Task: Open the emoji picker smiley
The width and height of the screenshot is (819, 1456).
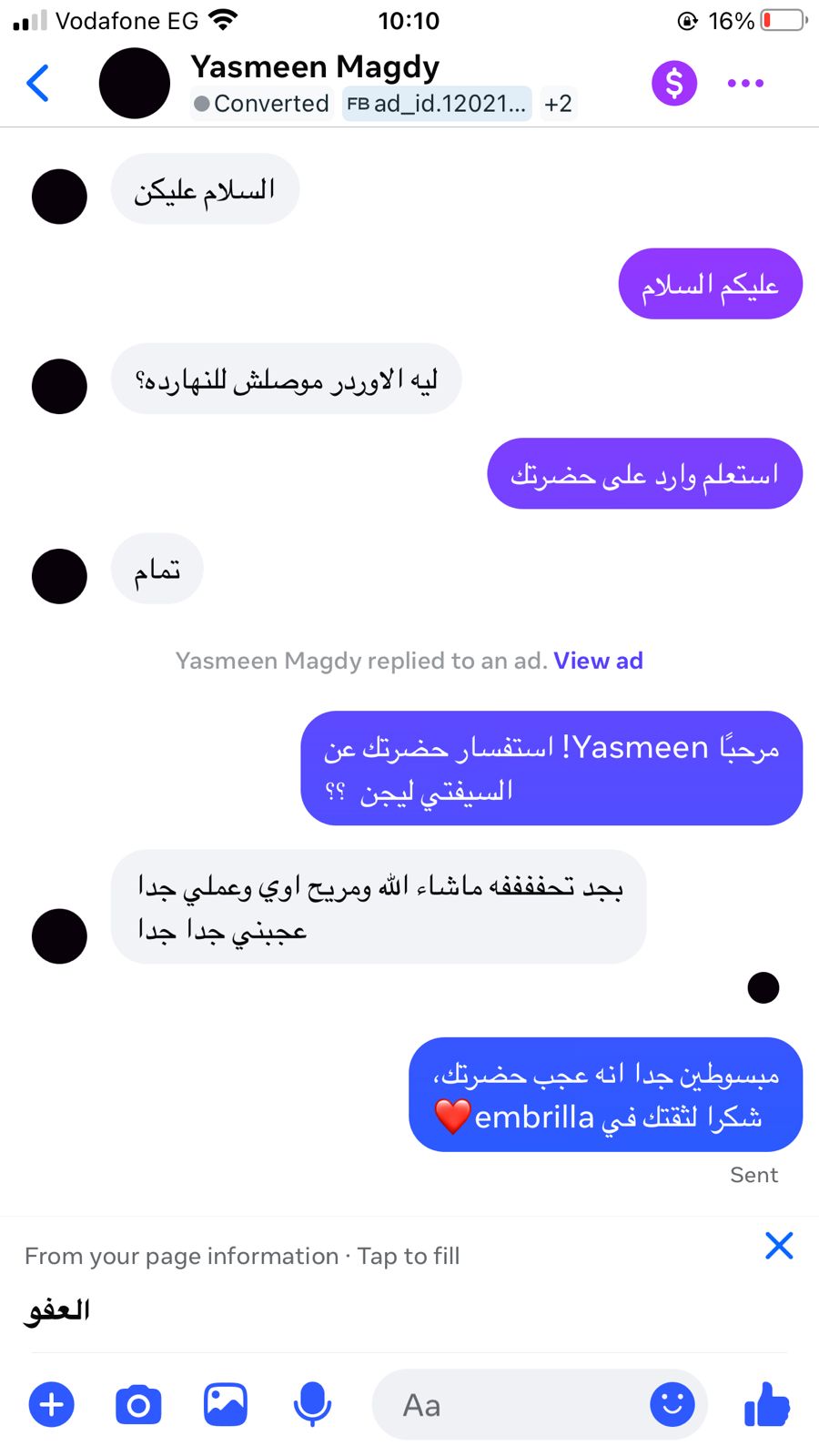Action: [672, 1404]
